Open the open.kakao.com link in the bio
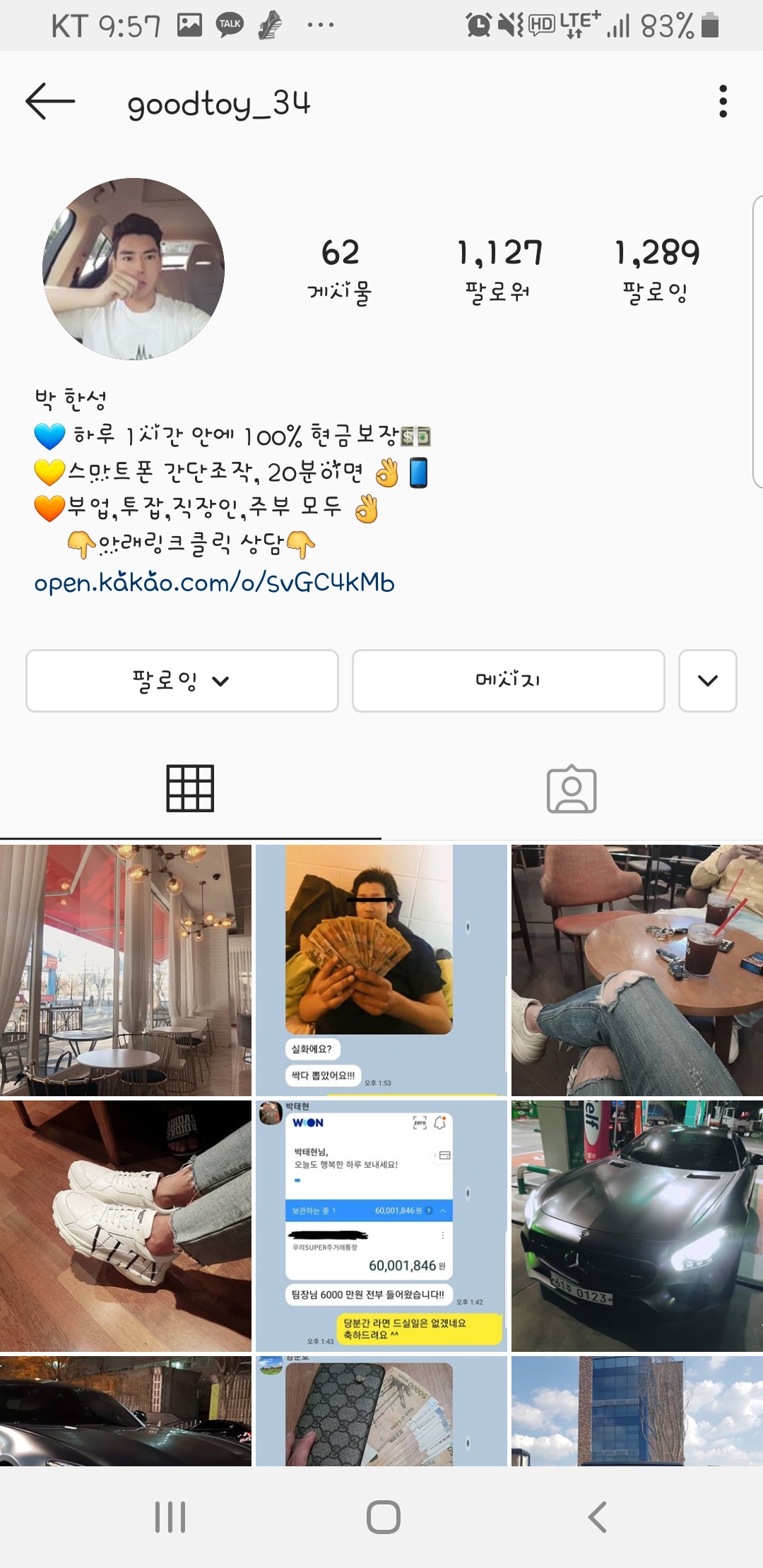The height and width of the screenshot is (1568, 763). 214,583
